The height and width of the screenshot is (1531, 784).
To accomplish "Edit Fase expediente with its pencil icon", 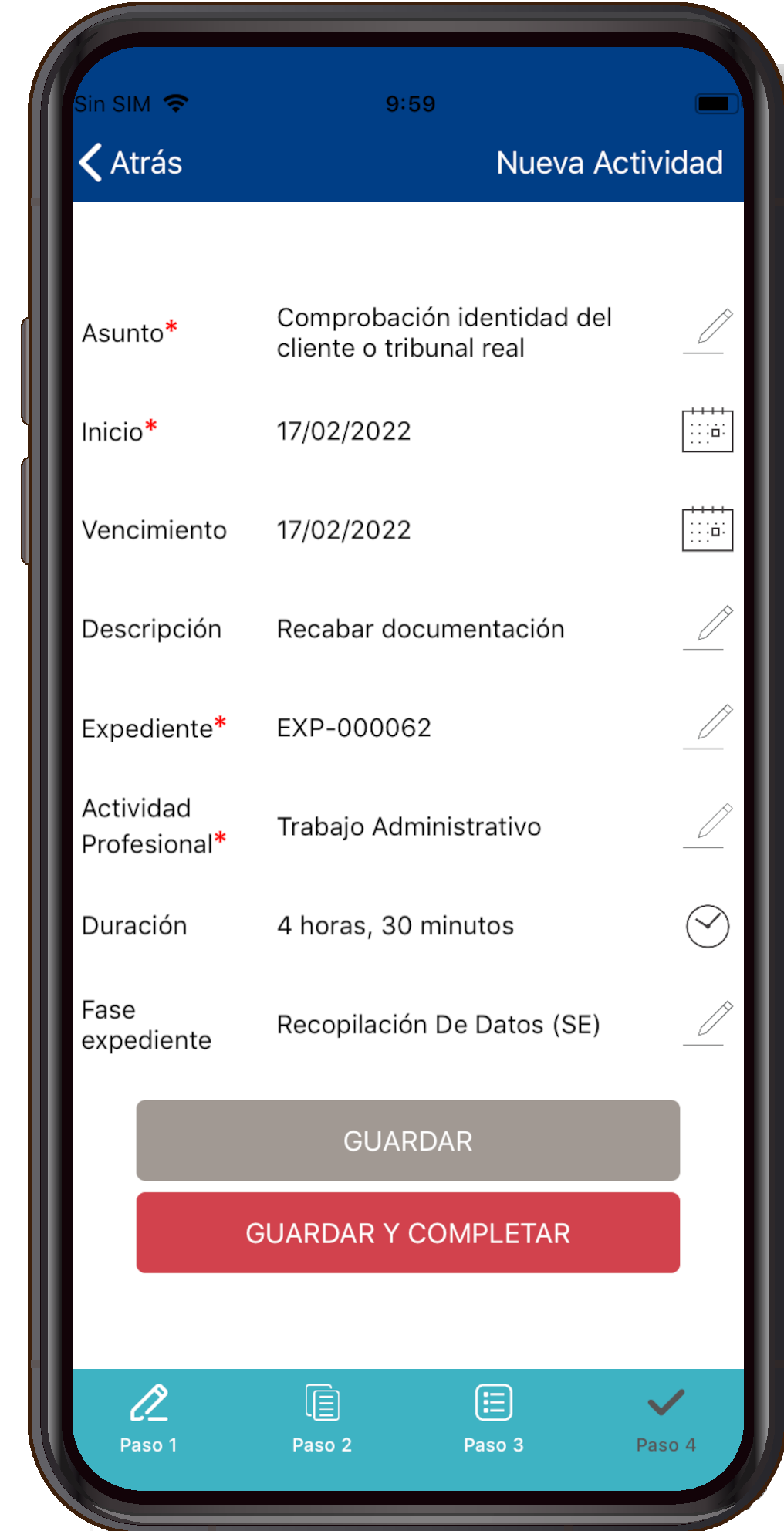I will pyautogui.click(x=706, y=1023).
